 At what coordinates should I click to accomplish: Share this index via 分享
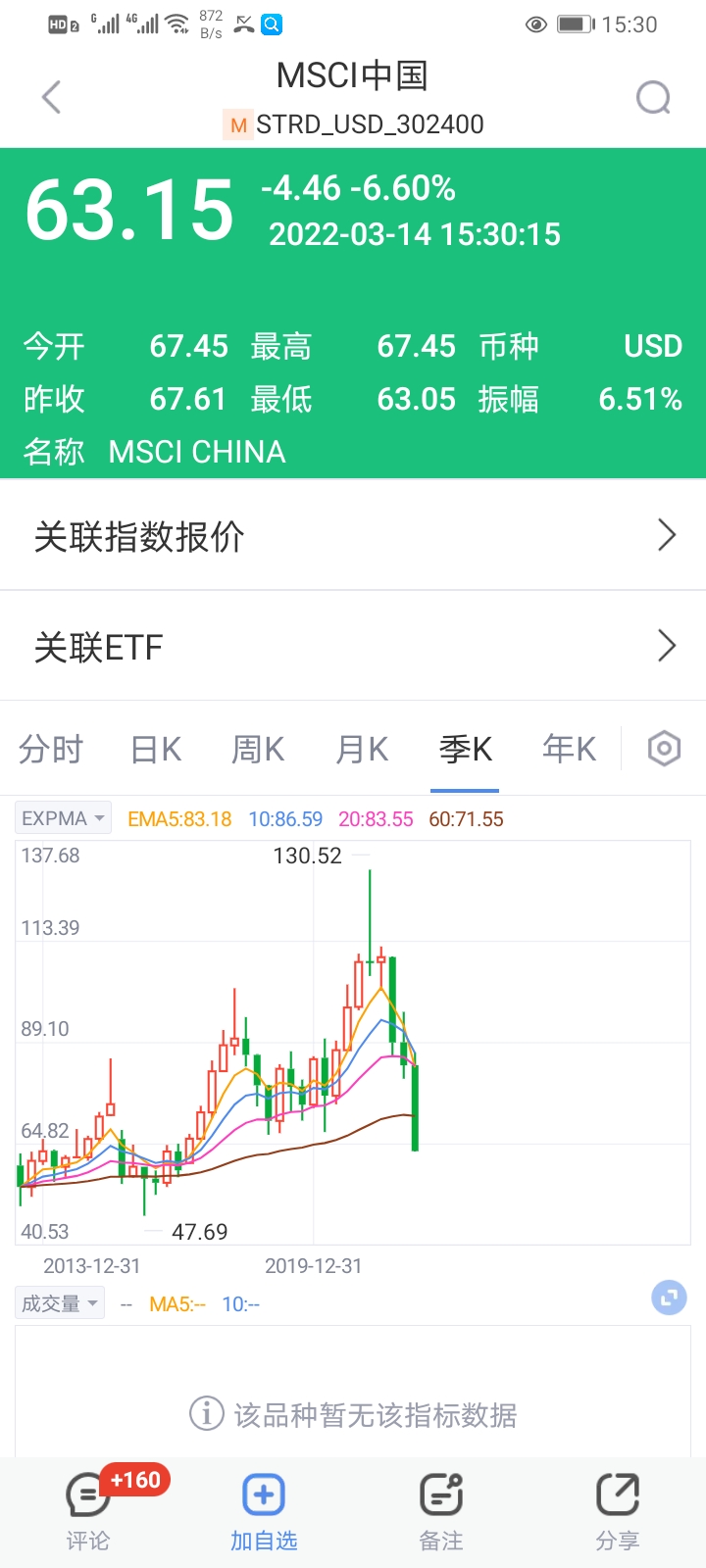click(x=618, y=1511)
